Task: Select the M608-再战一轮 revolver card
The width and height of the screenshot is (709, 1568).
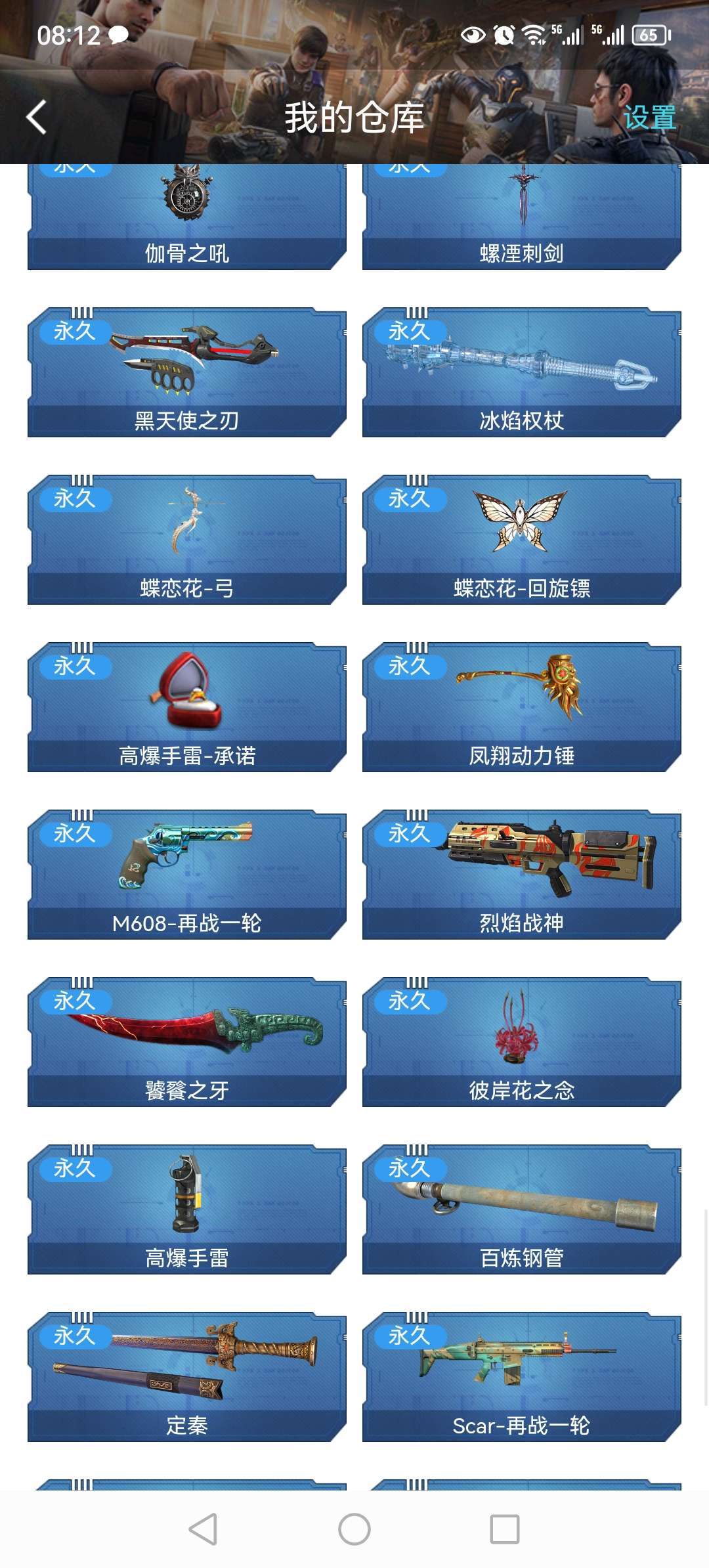Action: 187,875
